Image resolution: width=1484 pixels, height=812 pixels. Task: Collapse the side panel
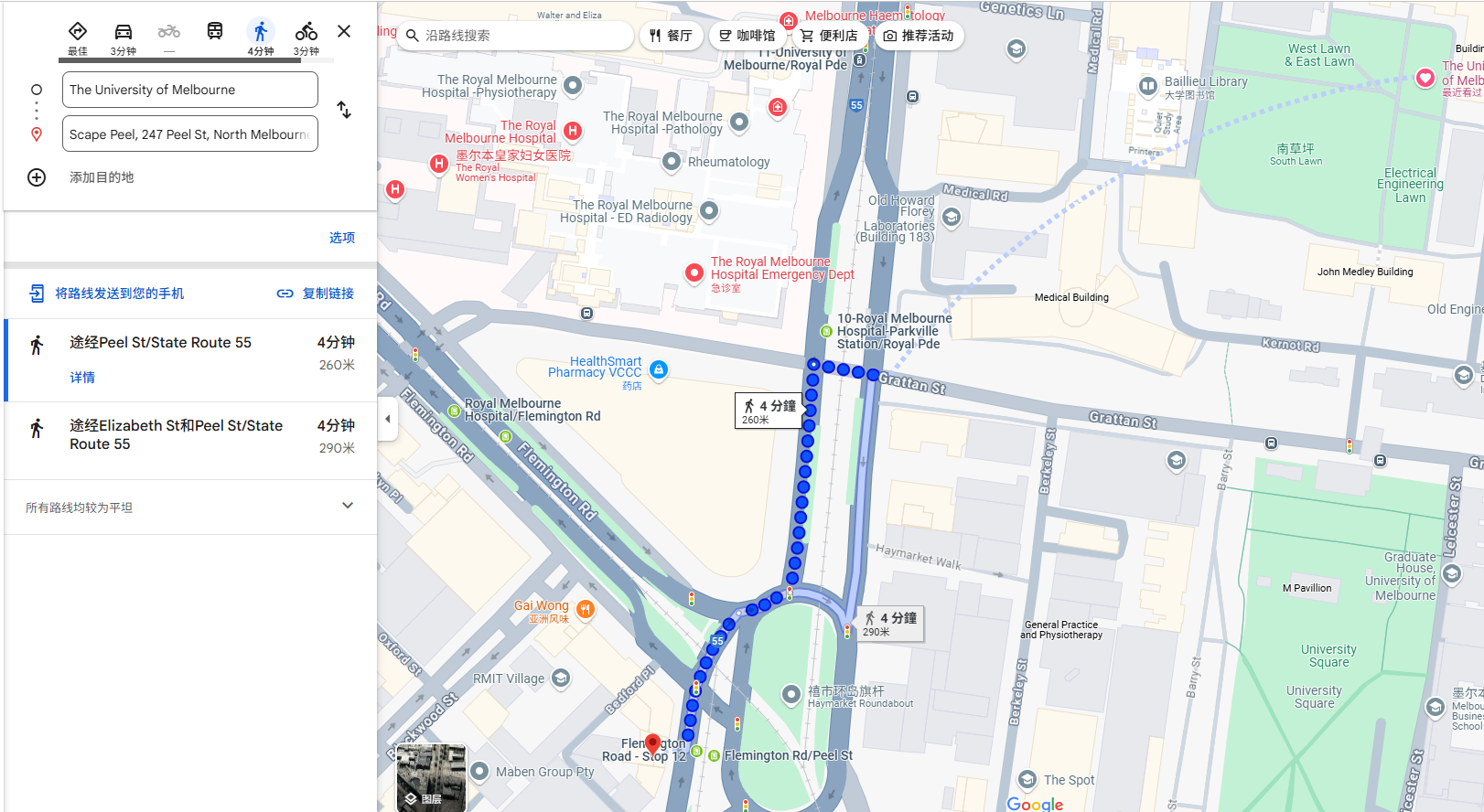pyautogui.click(x=388, y=419)
